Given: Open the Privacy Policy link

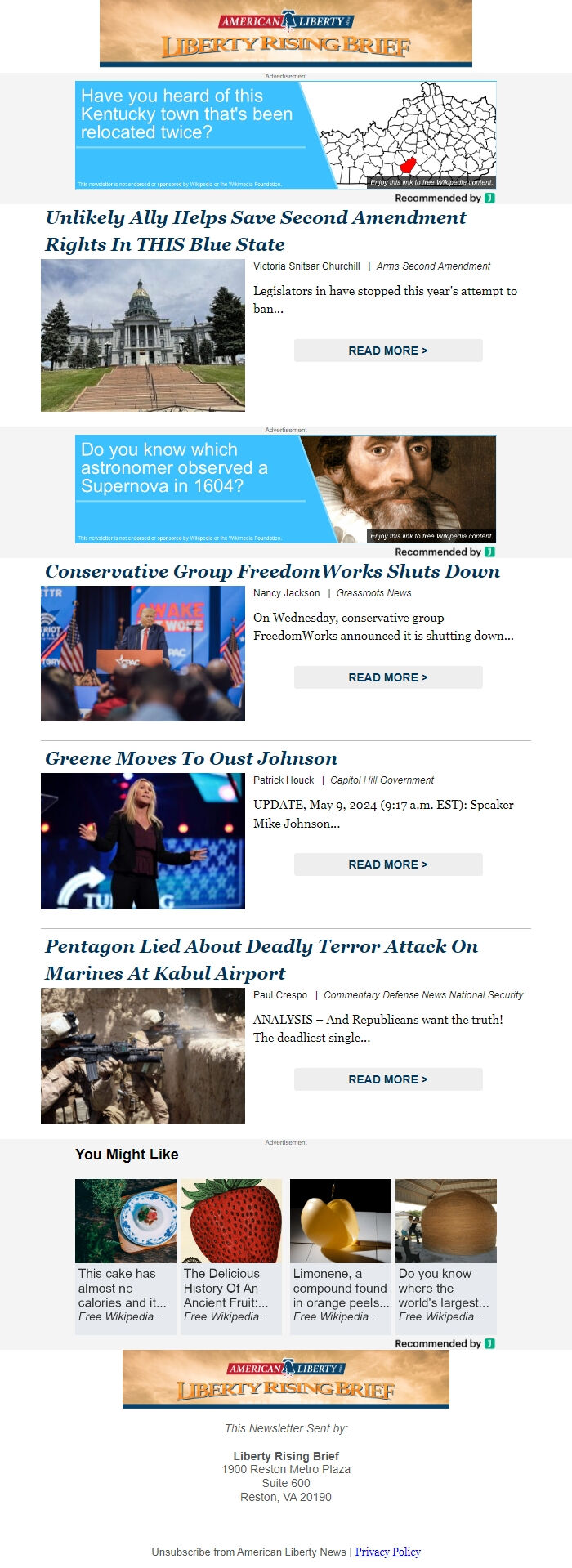Looking at the screenshot, I should click(x=387, y=1552).
